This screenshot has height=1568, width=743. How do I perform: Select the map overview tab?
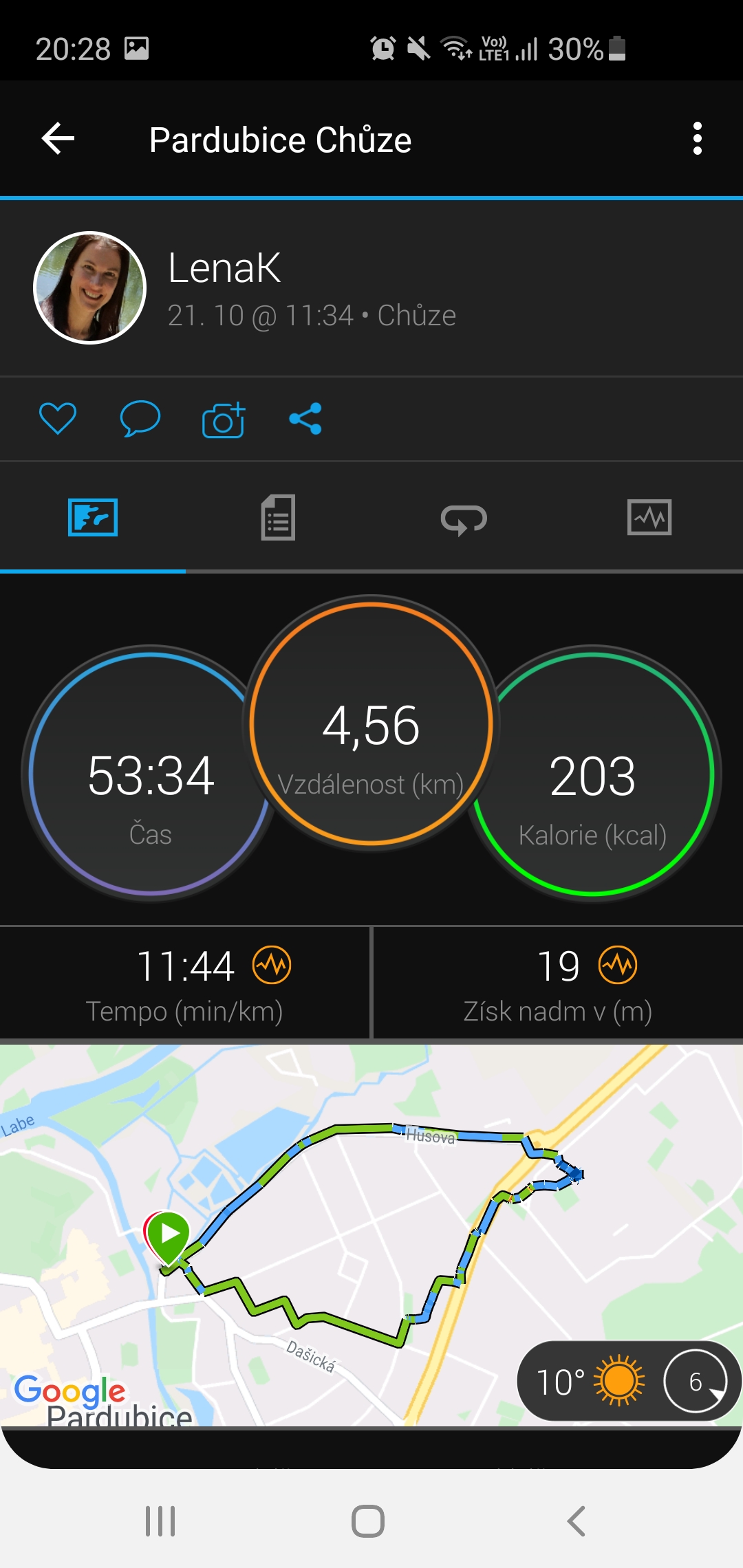click(93, 517)
